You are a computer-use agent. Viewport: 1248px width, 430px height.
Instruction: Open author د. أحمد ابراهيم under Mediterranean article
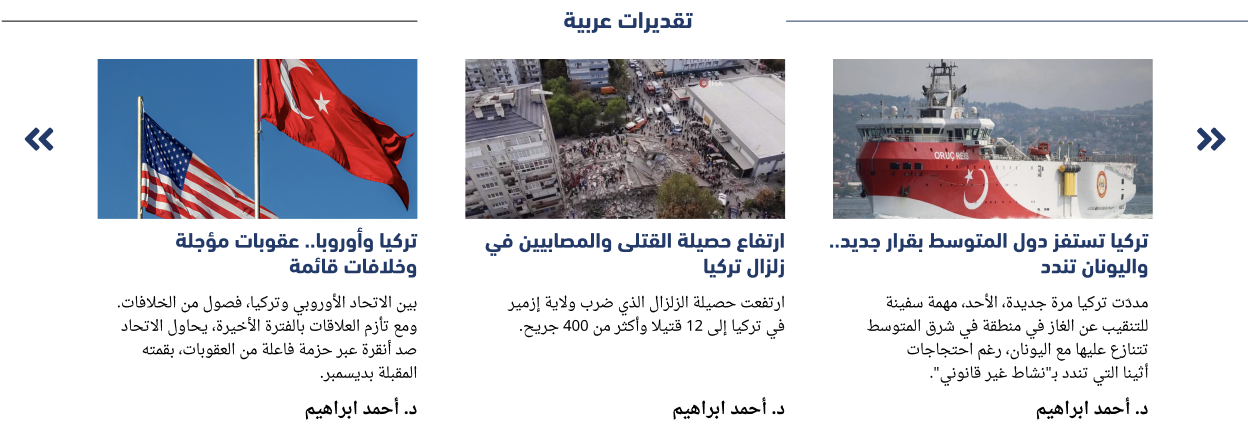(1092, 409)
